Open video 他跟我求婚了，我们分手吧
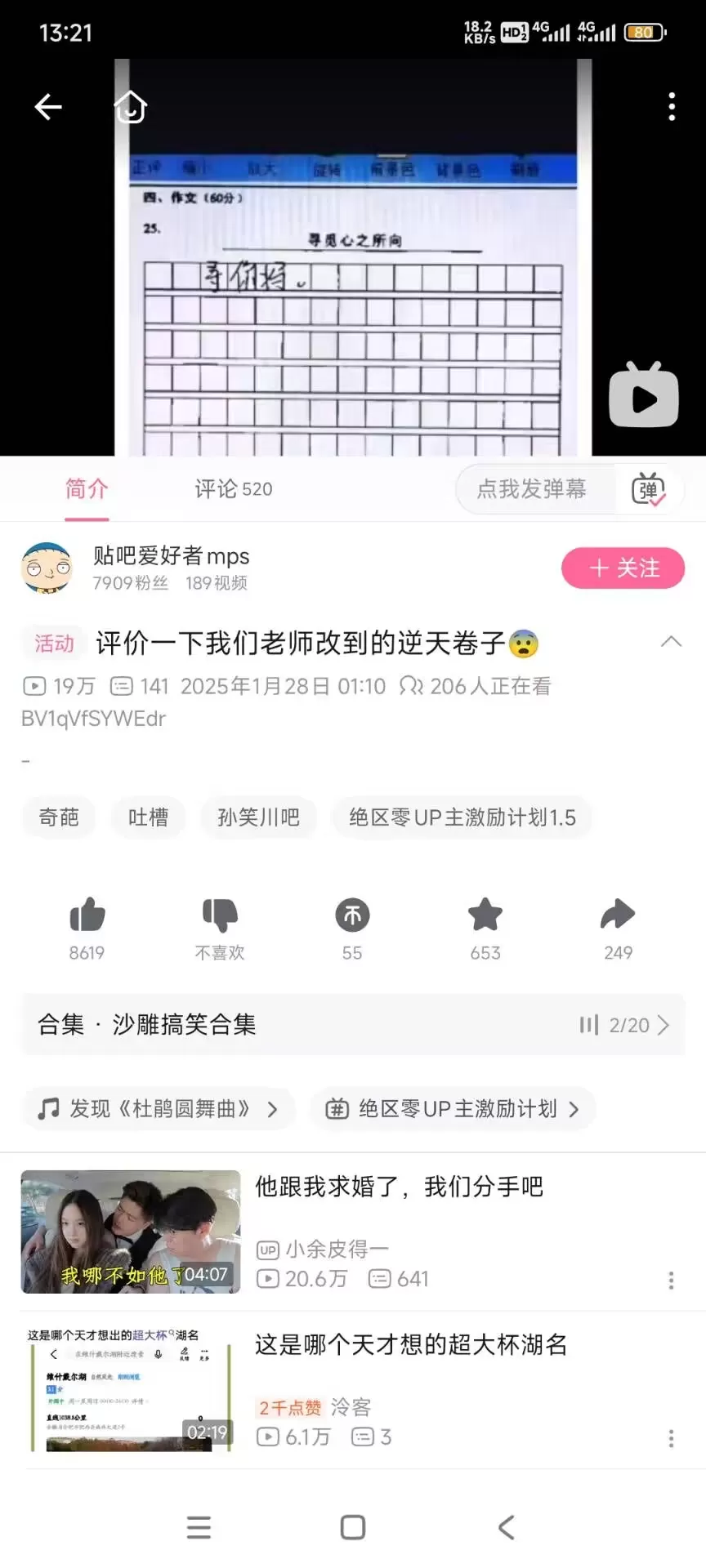The width and height of the screenshot is (706, 1568). coord(399,1187)
